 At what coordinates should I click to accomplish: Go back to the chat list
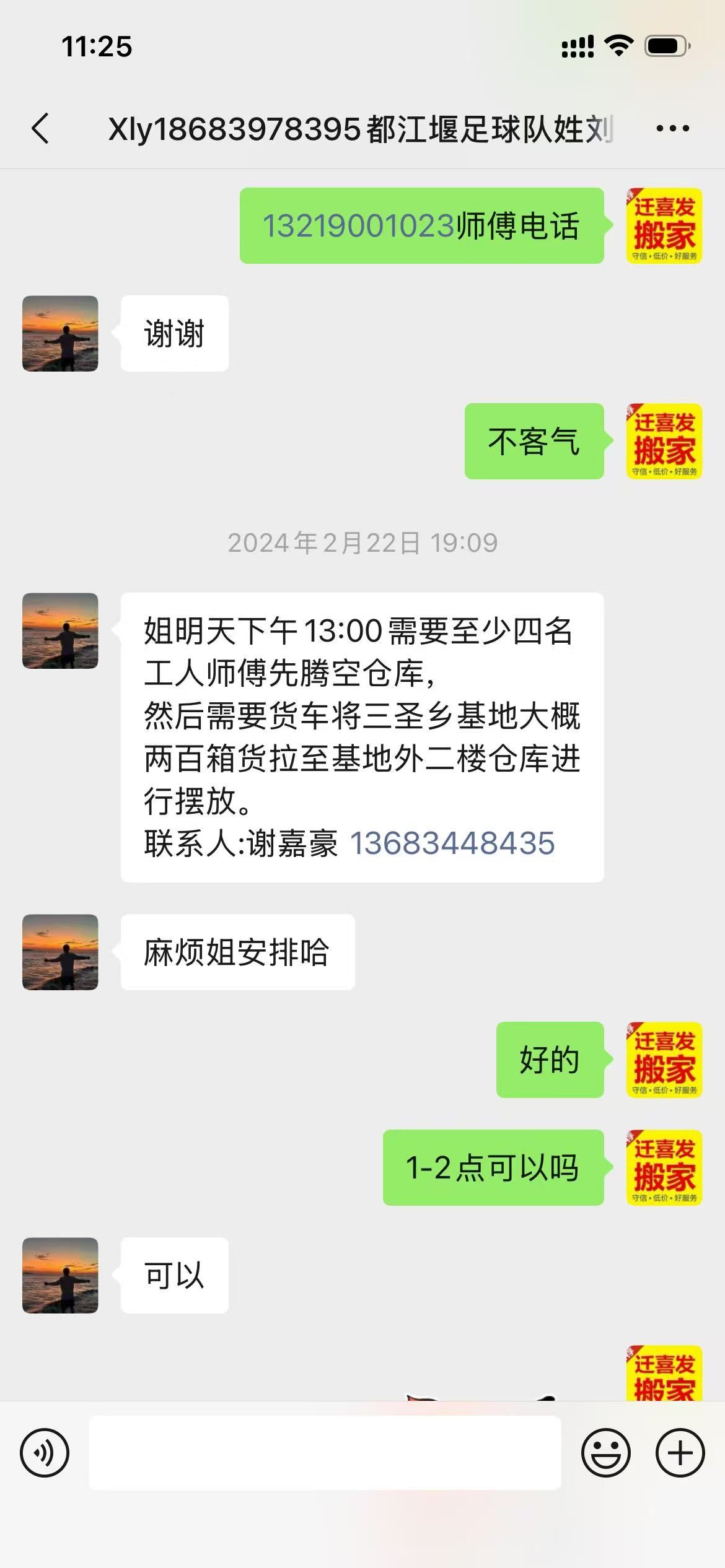coord(41,129)
